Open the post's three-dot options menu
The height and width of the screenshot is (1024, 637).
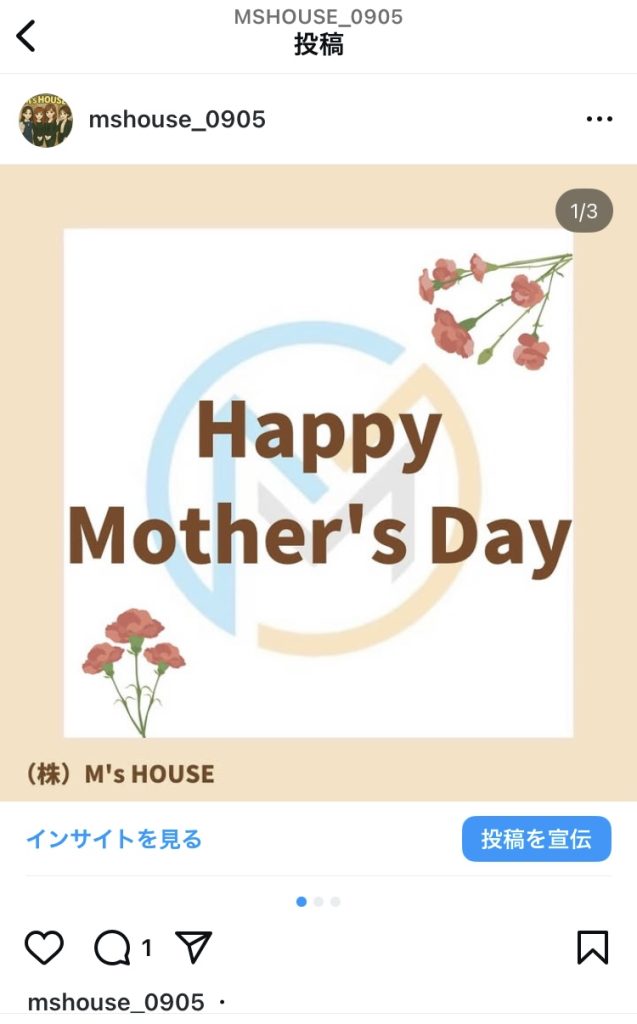point(599,119)
